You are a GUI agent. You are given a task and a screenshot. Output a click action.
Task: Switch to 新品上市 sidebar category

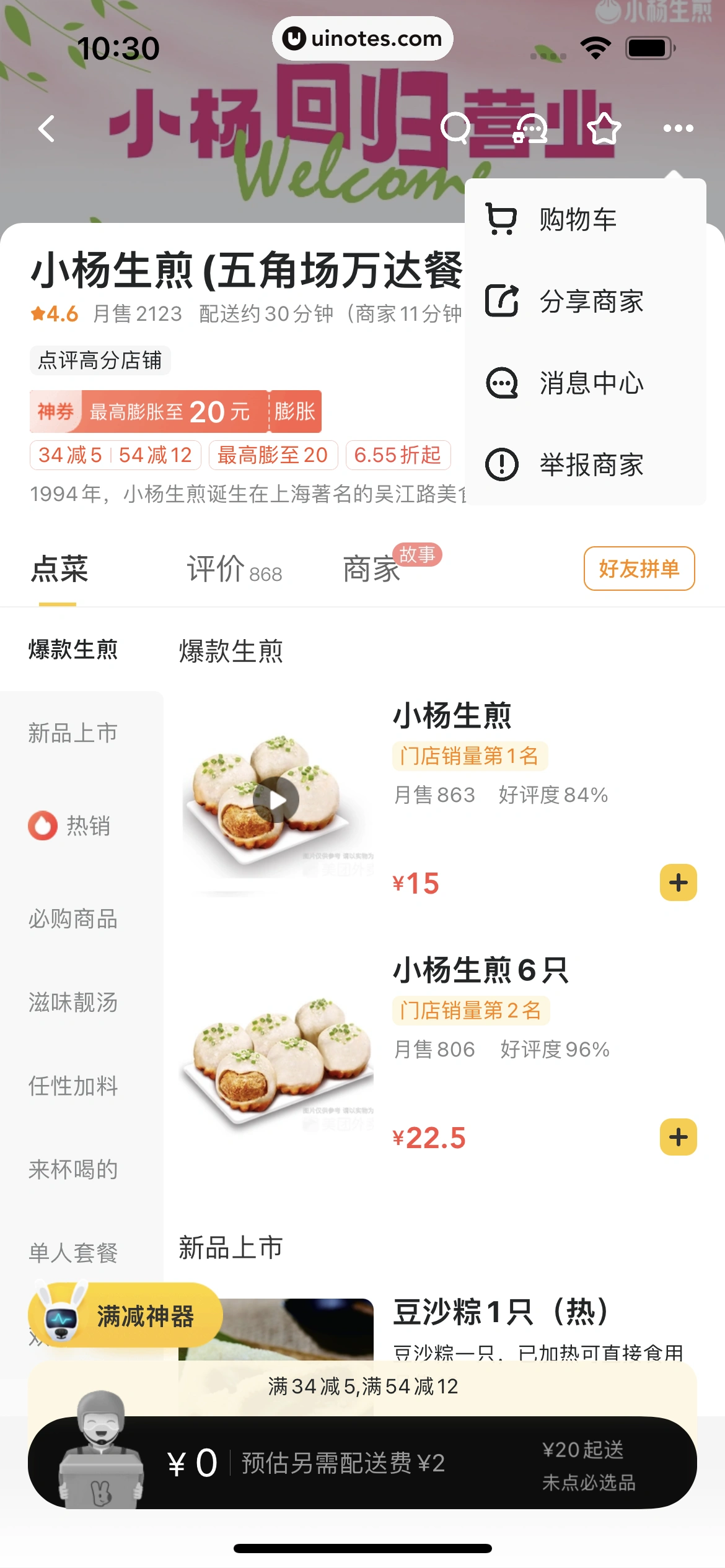[x=72, y=733]
